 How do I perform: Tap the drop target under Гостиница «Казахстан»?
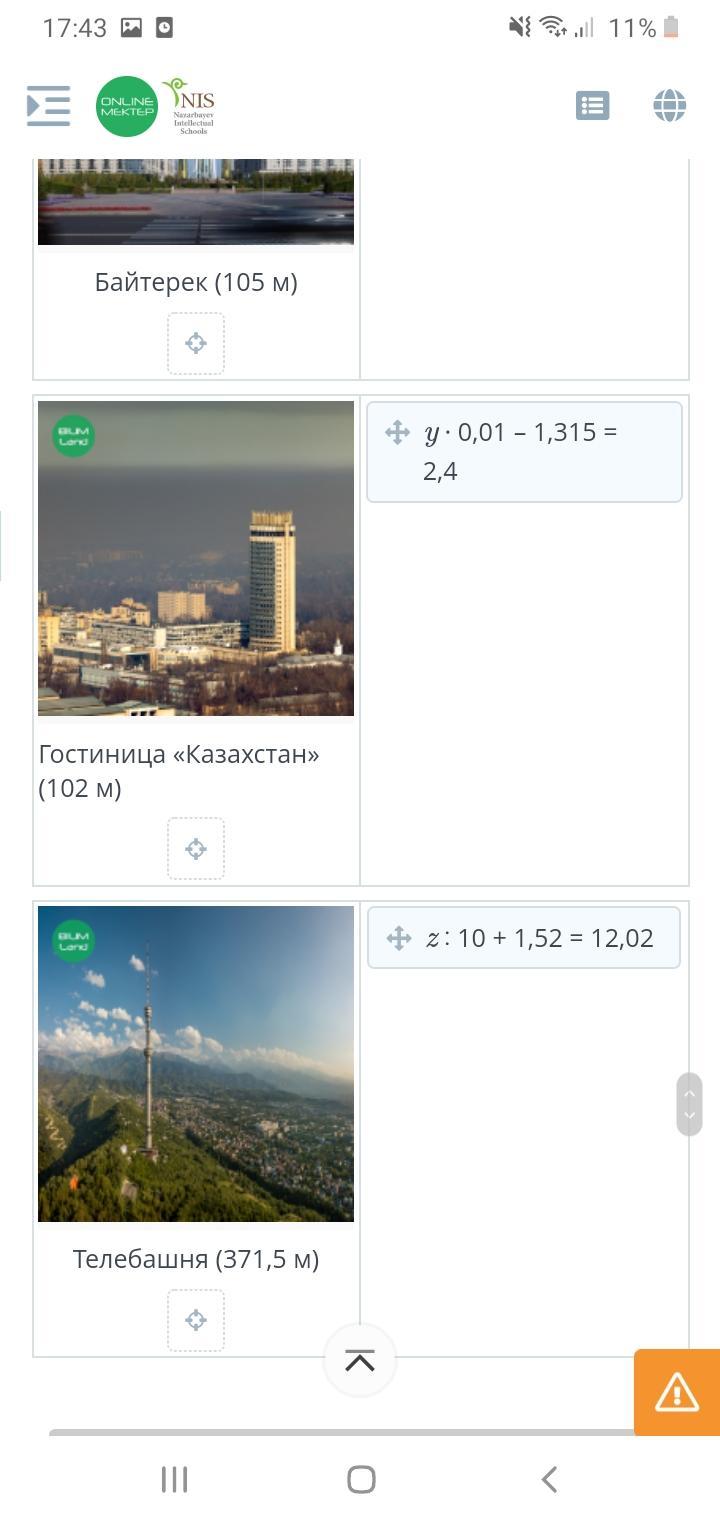(196, 849)
